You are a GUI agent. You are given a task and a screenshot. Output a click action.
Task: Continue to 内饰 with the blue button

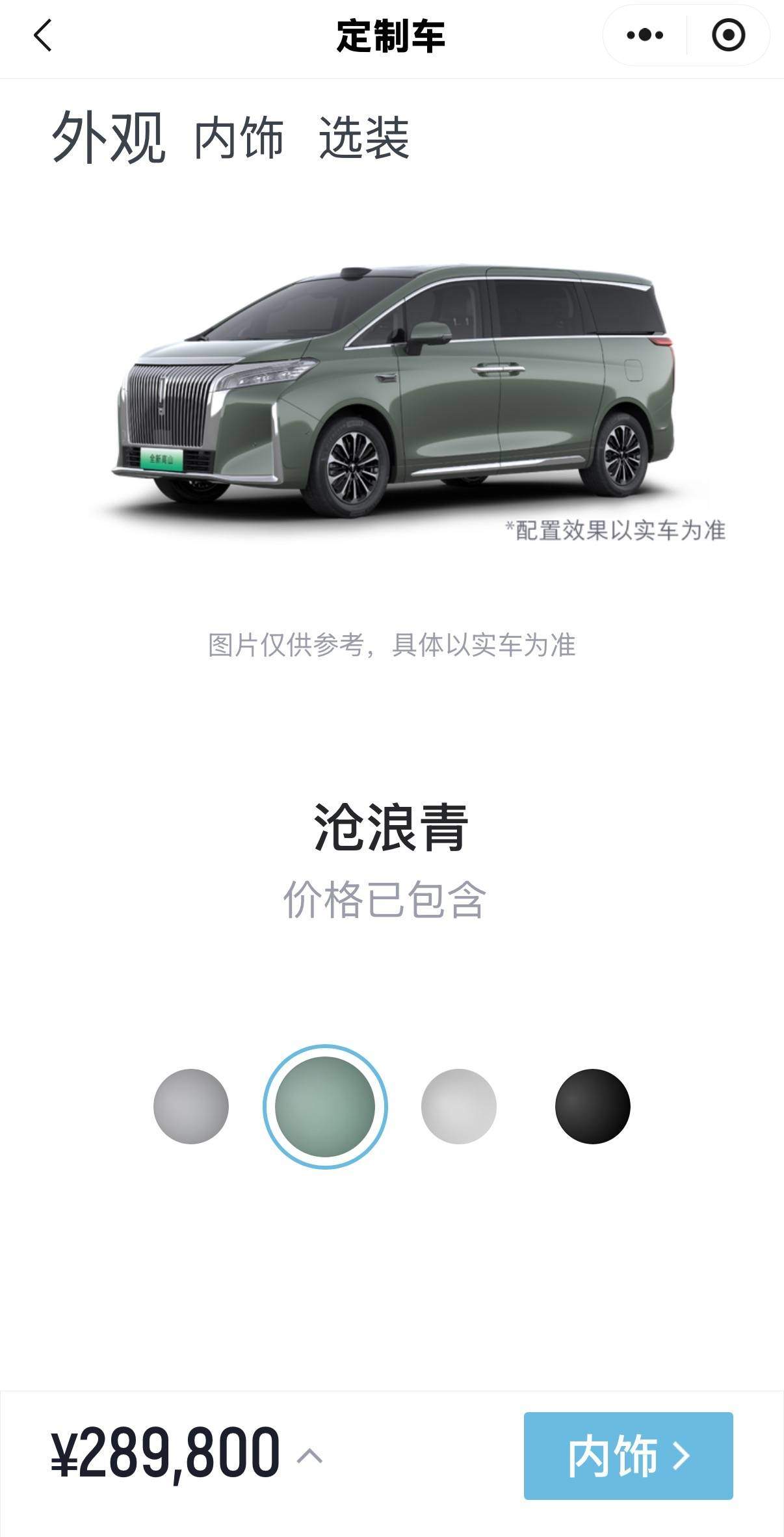[628, 1455]
